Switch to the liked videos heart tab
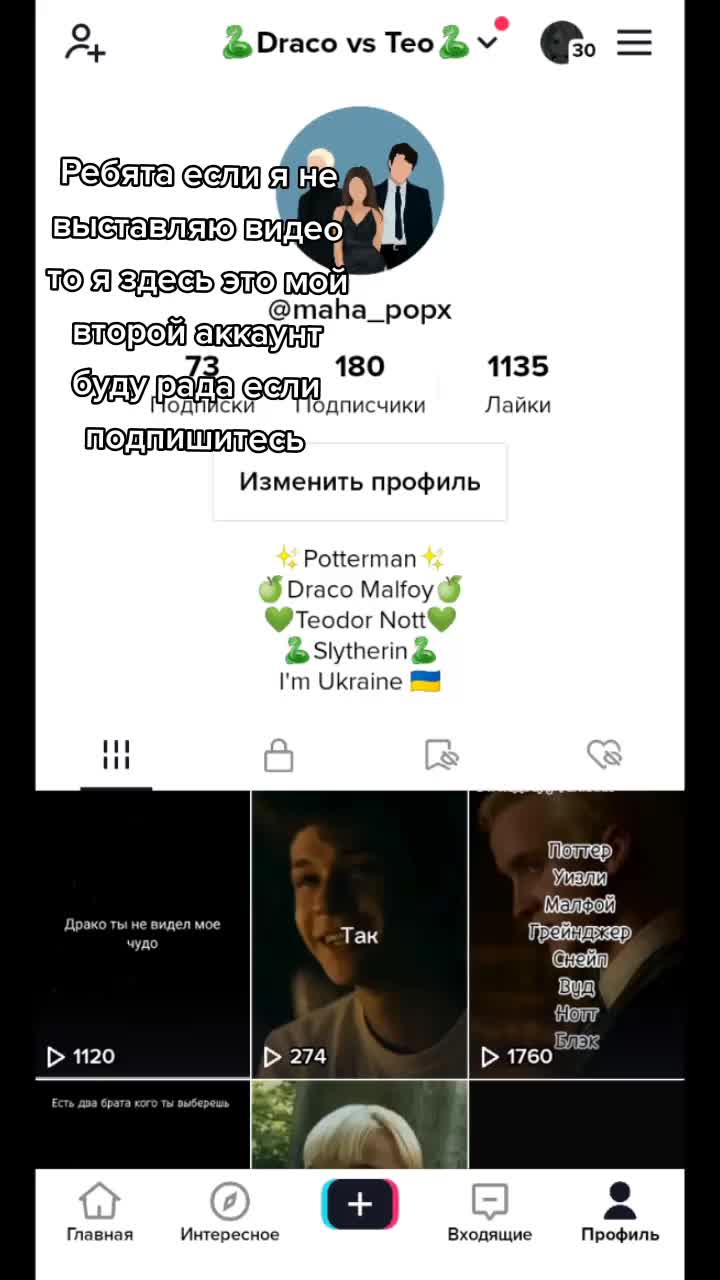The image size is (720, 1280). pos(604,755)
